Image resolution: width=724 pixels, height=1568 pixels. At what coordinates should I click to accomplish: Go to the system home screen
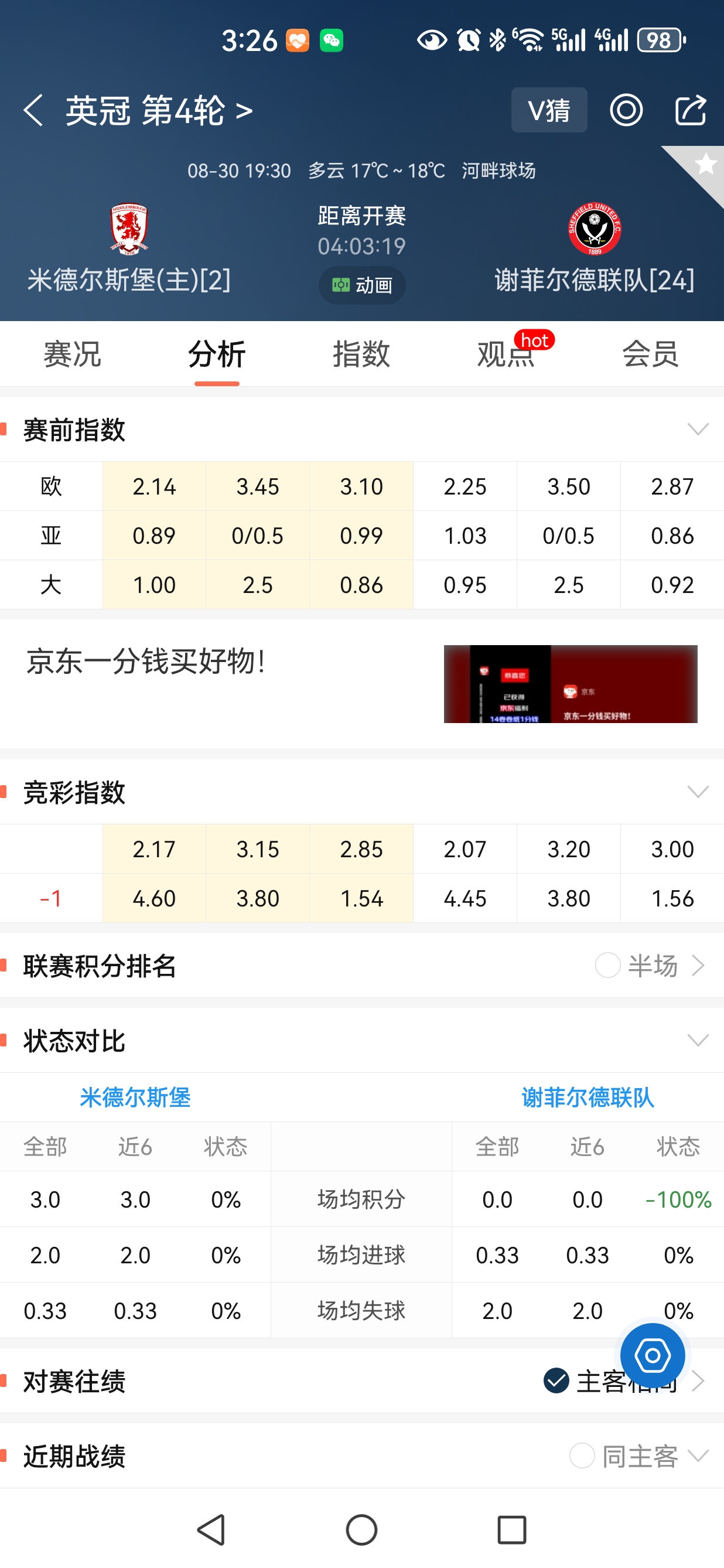coord(361,1530)
